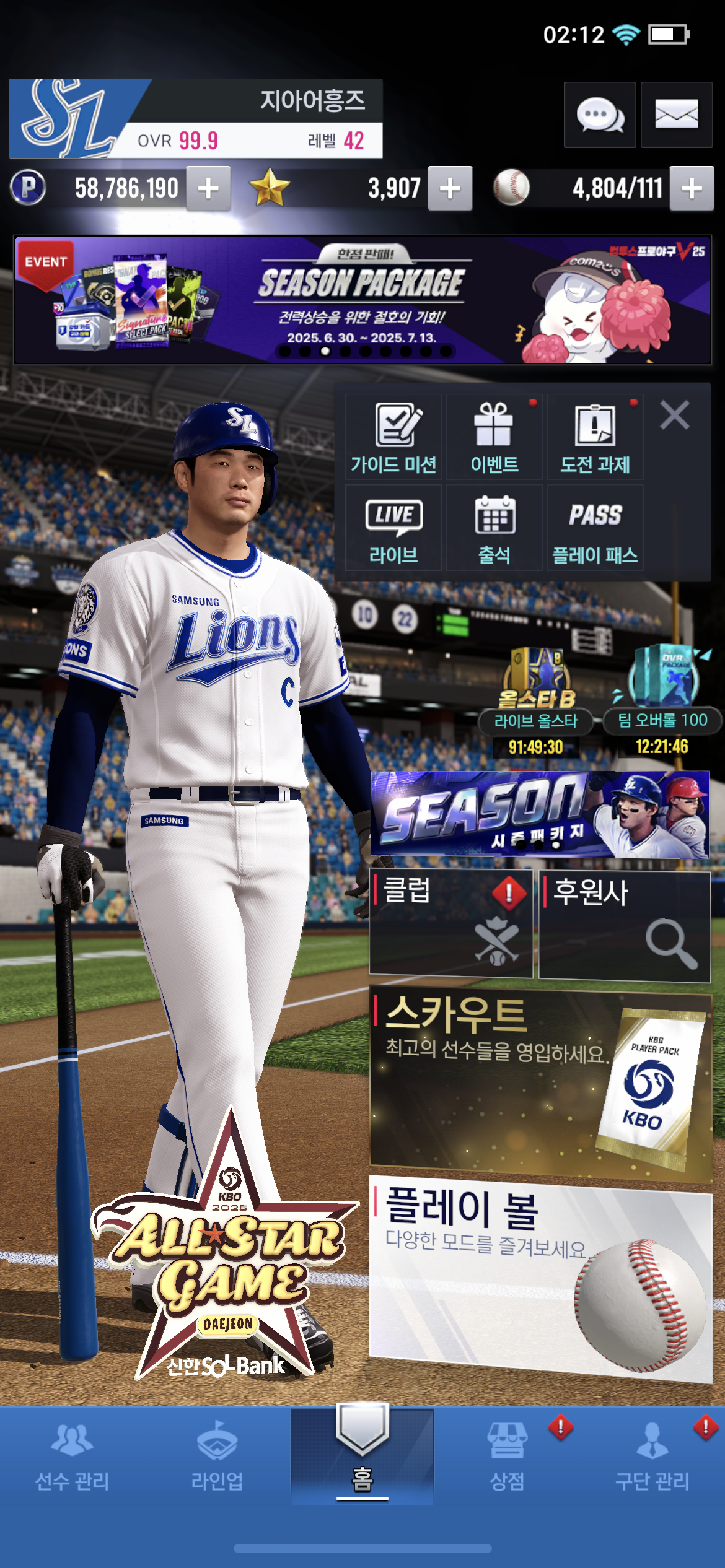725x1568 pixels.
Task: Open 도전 과제 challenges
Action: pos(595,437)
